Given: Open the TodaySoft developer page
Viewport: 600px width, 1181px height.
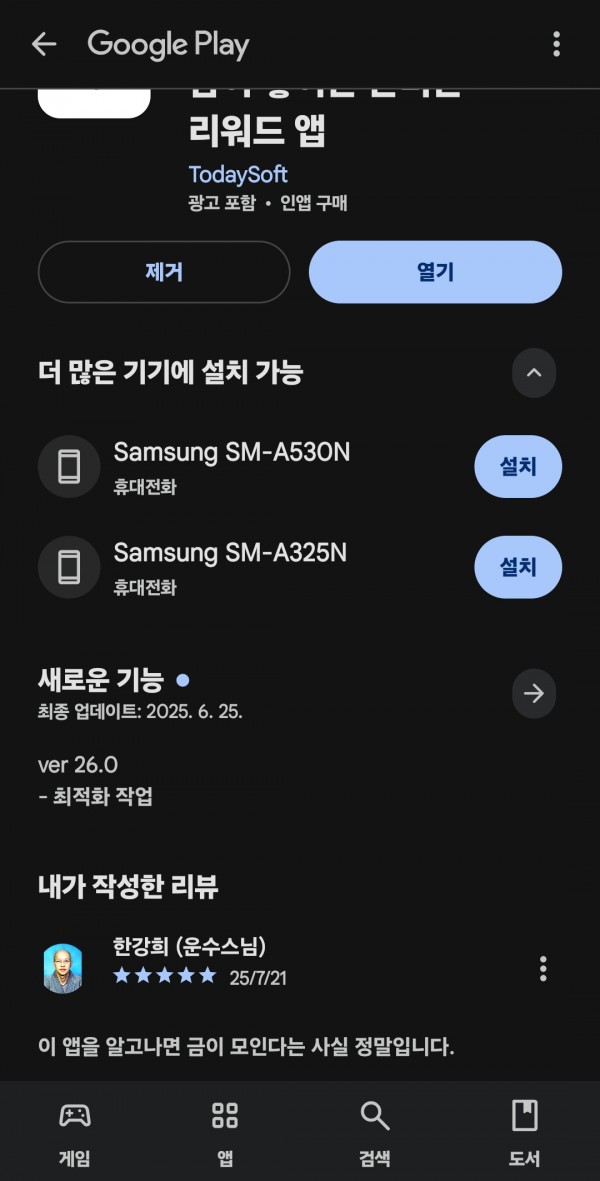Looking at the screenshot, I should (238, 174).
